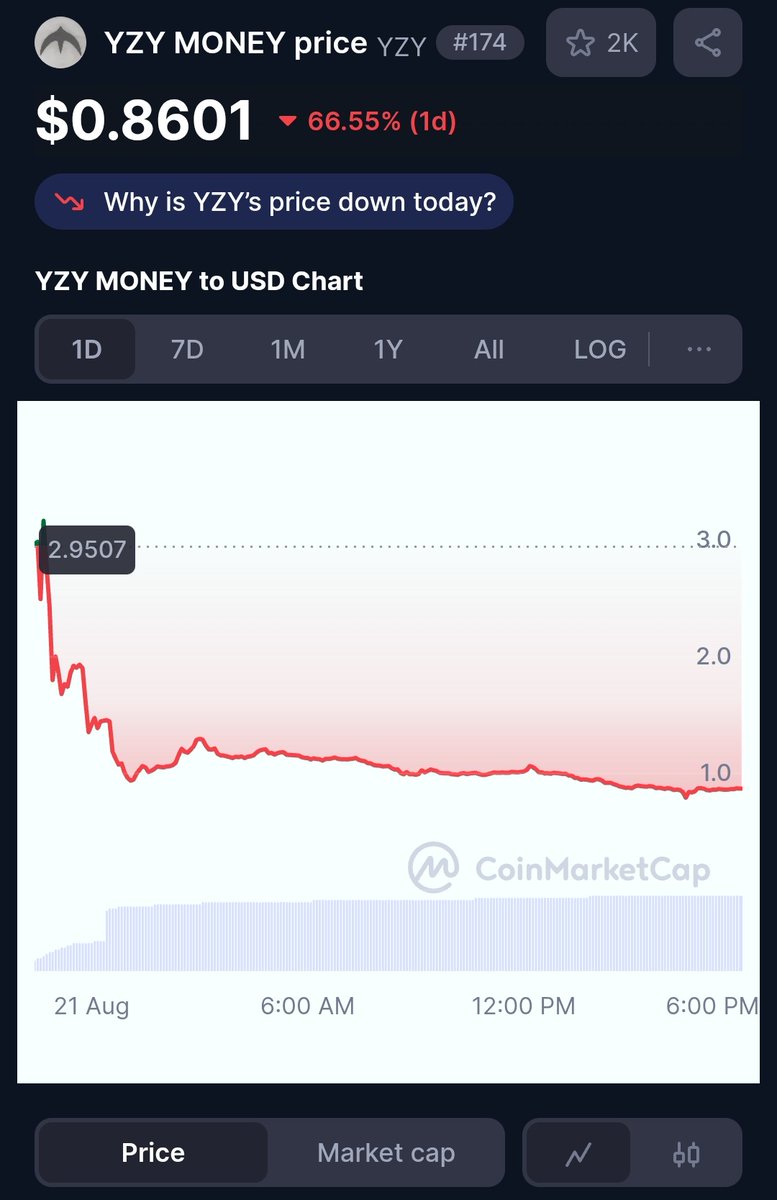This screenshot has height=1200, width=777.
Task: Open more chart options menu
Action: (x=699, y=349)
